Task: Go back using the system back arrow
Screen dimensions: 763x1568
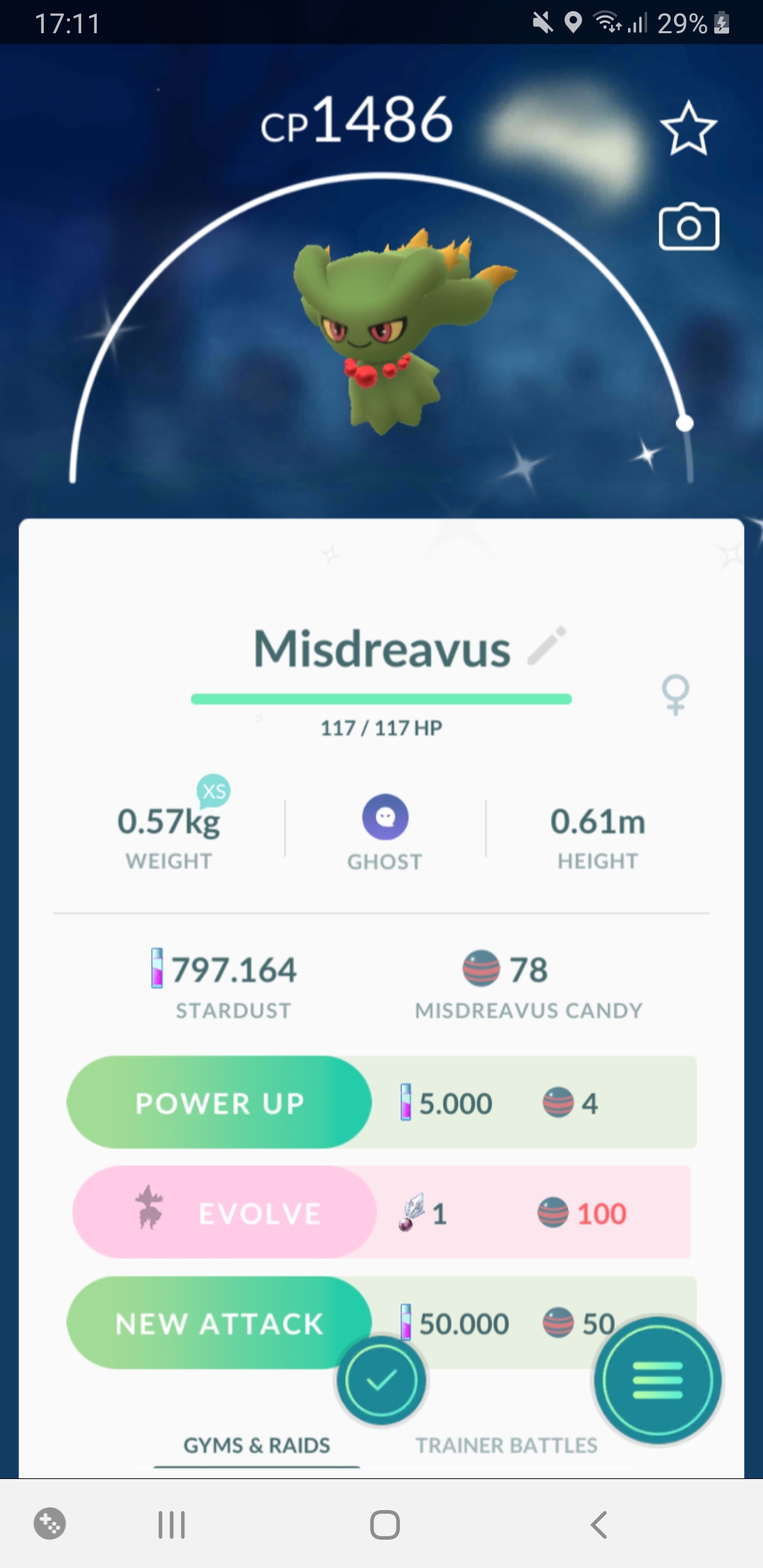Action: 599,1524
